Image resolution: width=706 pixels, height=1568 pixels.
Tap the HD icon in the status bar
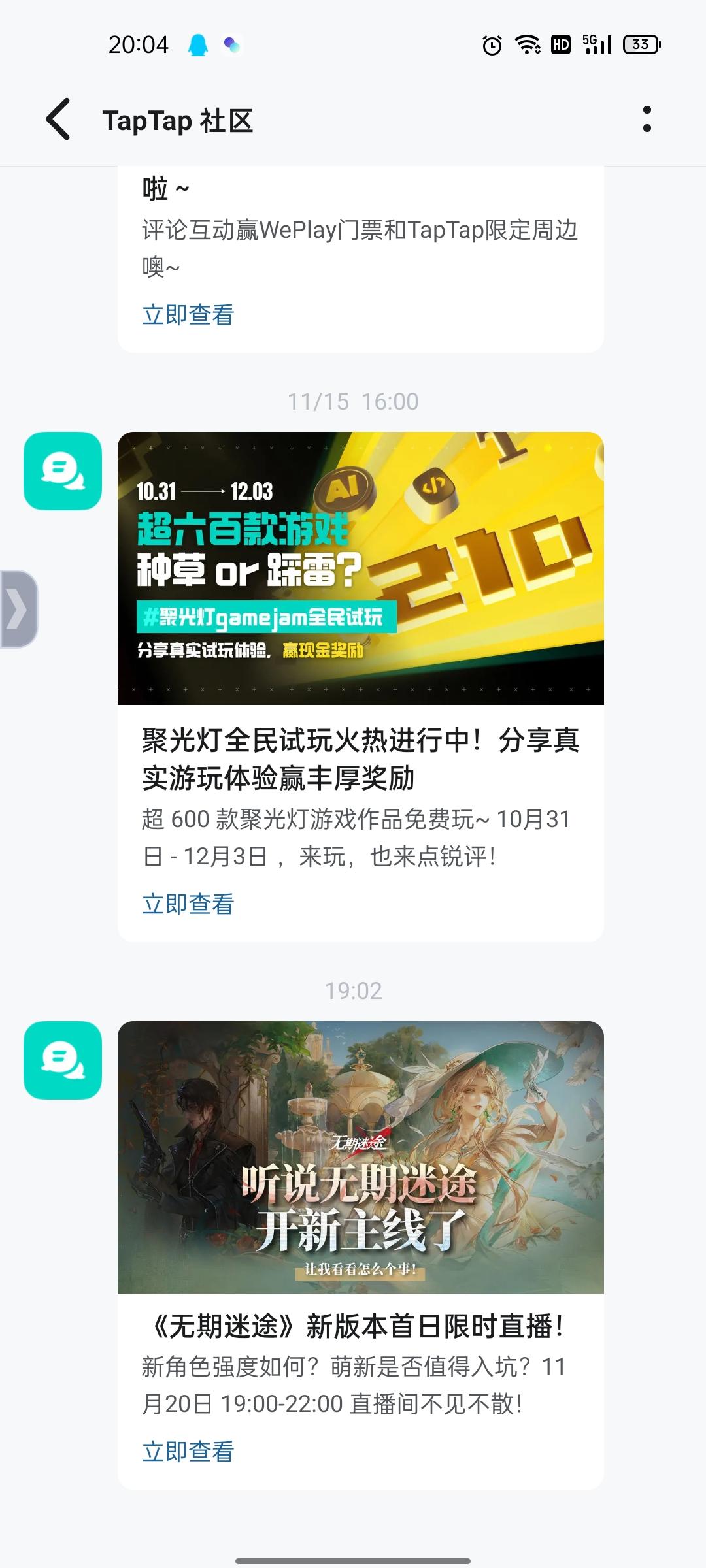(x=560, y=43)
